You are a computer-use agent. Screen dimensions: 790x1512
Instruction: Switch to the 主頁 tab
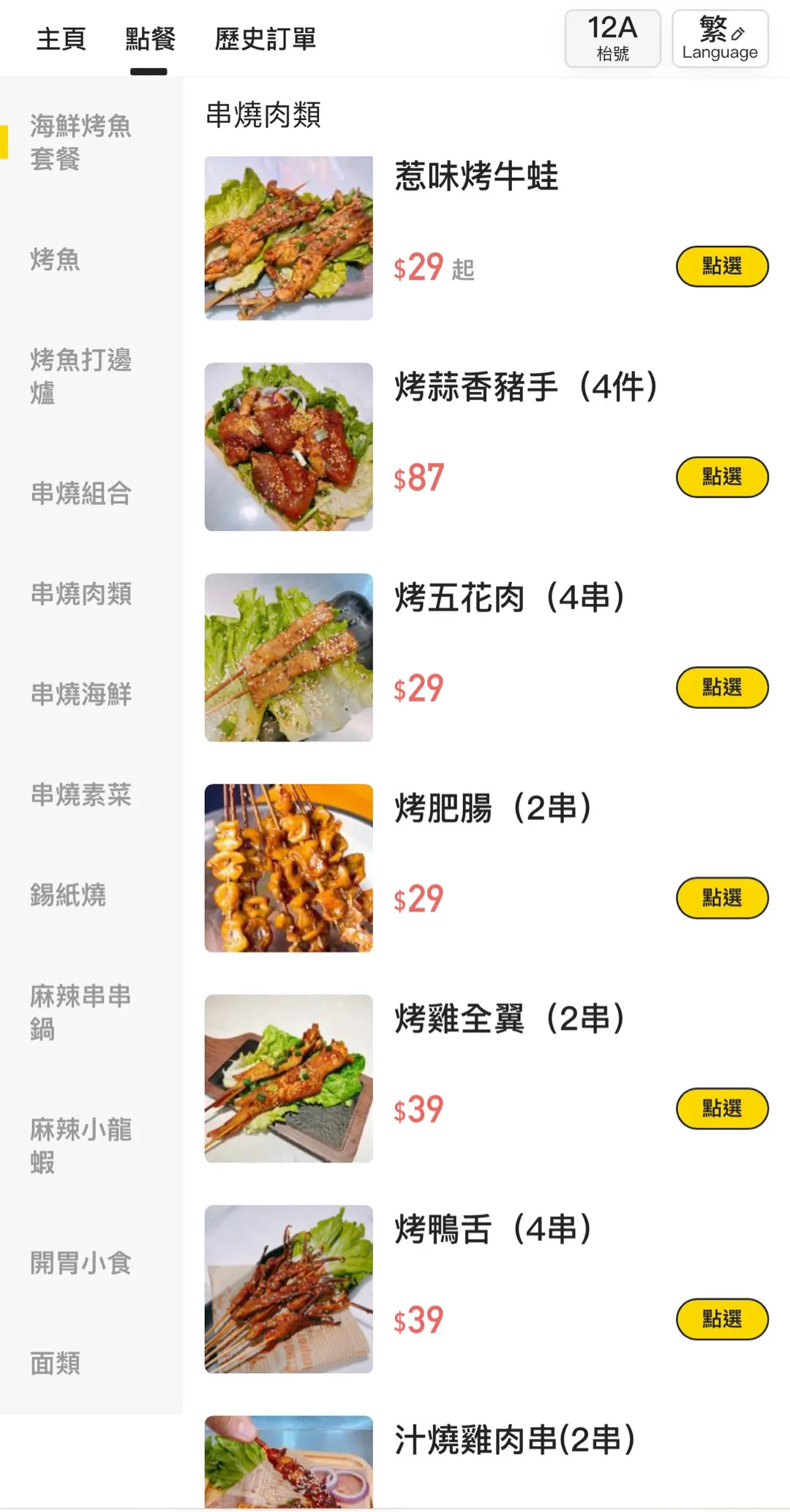[x=61, y=39]
